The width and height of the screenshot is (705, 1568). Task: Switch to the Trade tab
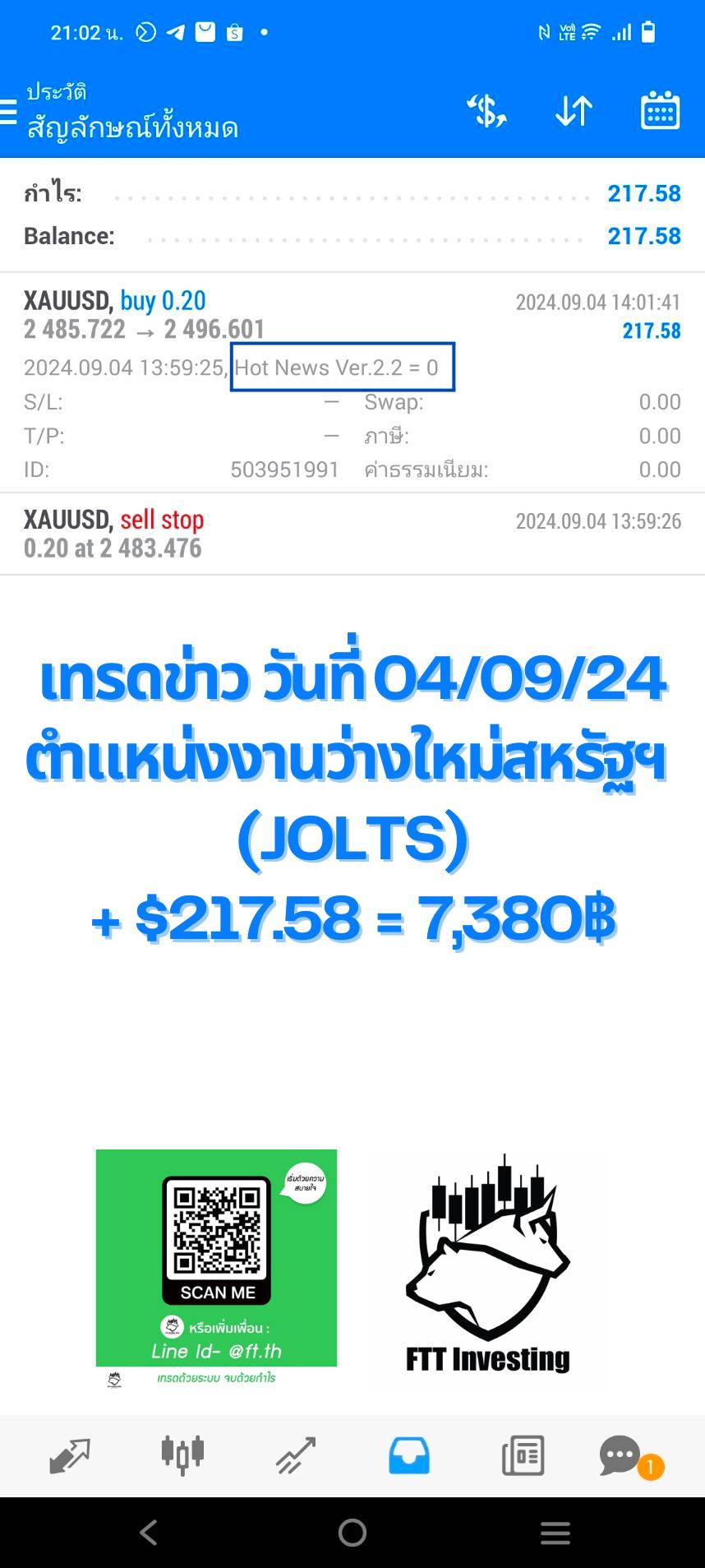[x=296, y=1455]
